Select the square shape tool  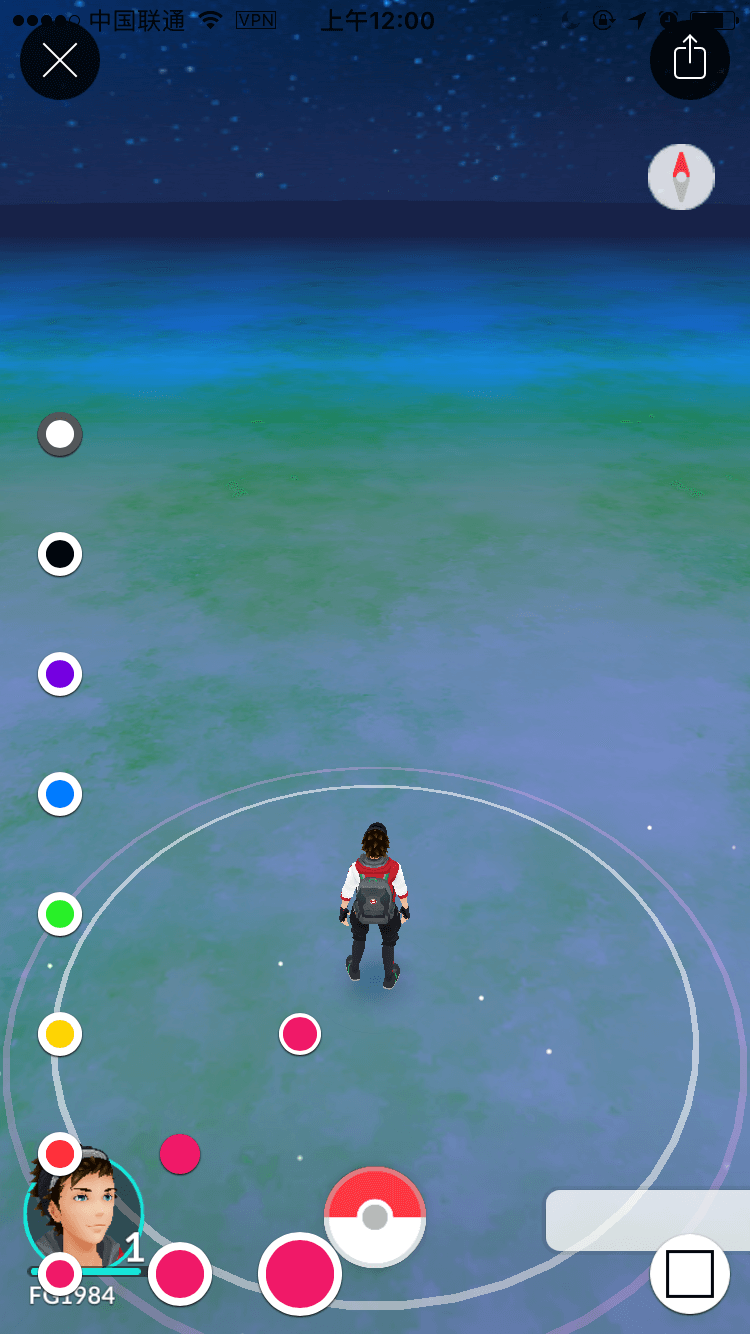(690, 1274)
